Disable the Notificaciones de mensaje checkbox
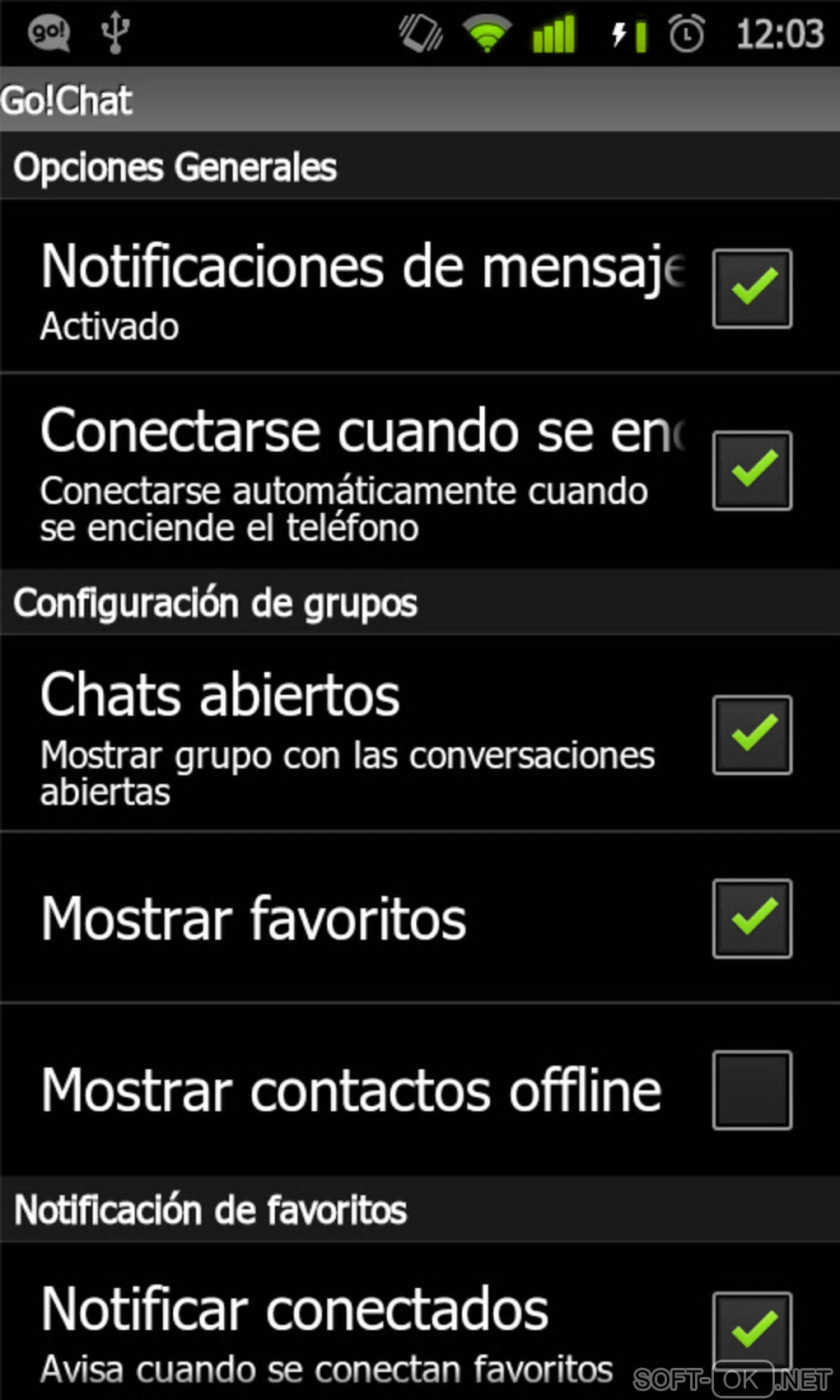Image resolution: width=840 pixels, height=1400 pixels. [x=752, y=288]
